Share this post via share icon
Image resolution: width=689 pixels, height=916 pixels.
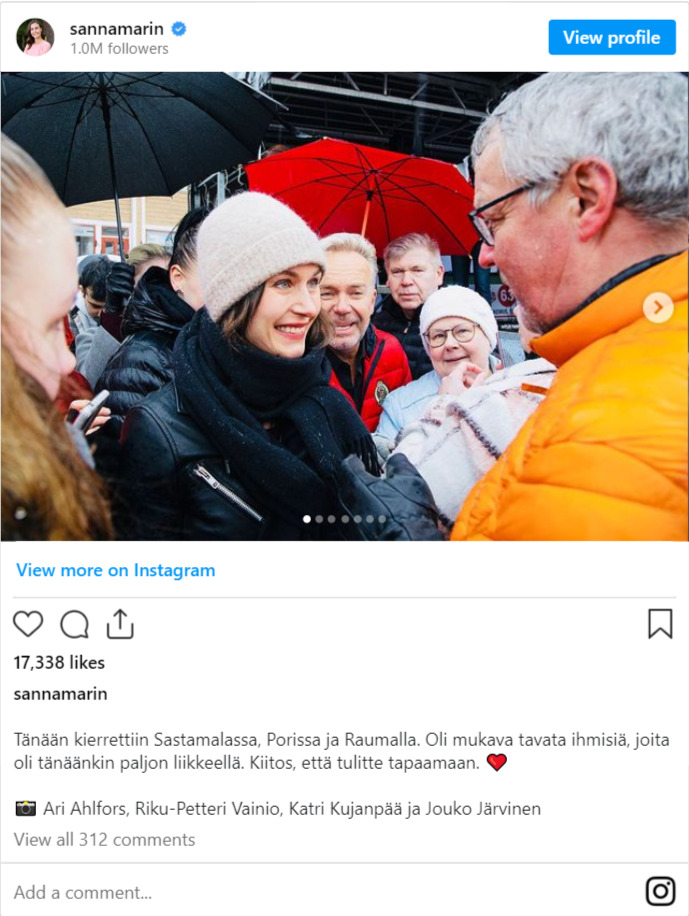click(x=119, y=624)
